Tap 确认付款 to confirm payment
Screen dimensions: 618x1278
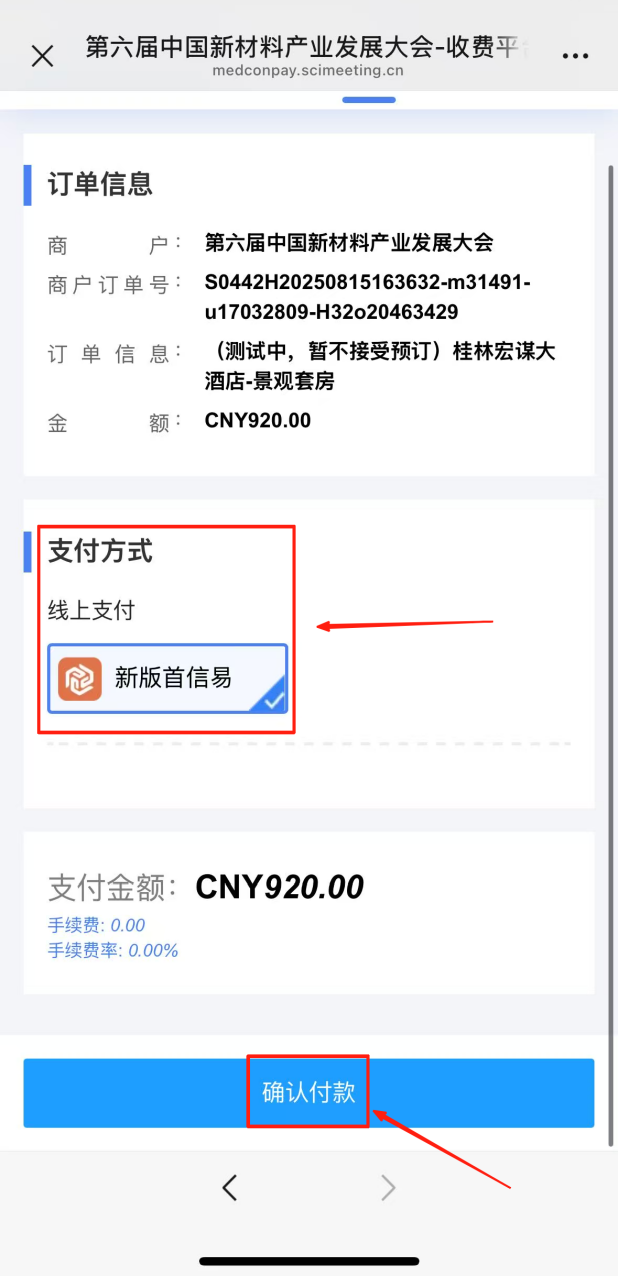click(x=308, y=1092)
